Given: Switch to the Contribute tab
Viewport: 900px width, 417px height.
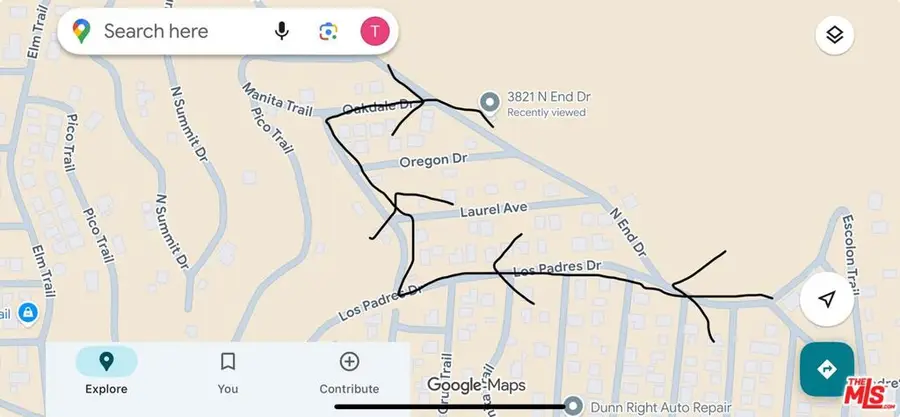Looking at the screenshot, I should (x=349, y=372).
